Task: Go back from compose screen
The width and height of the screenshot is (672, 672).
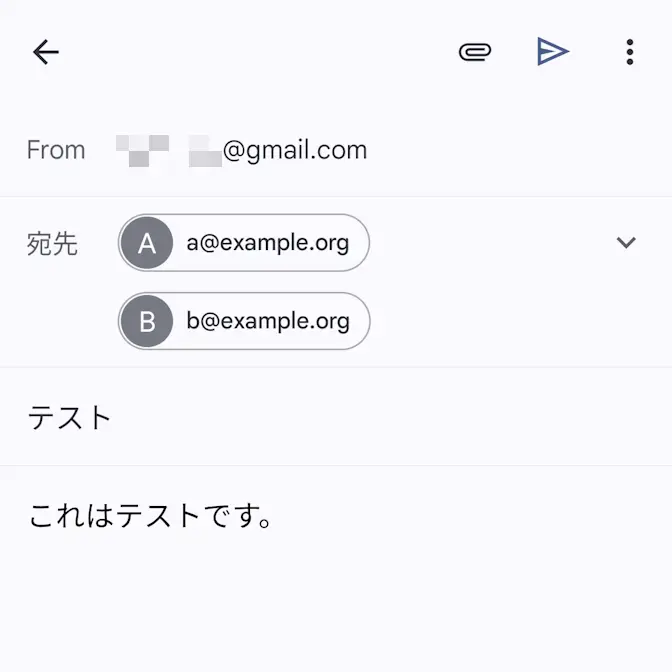Action: click(x=46, y=52)
